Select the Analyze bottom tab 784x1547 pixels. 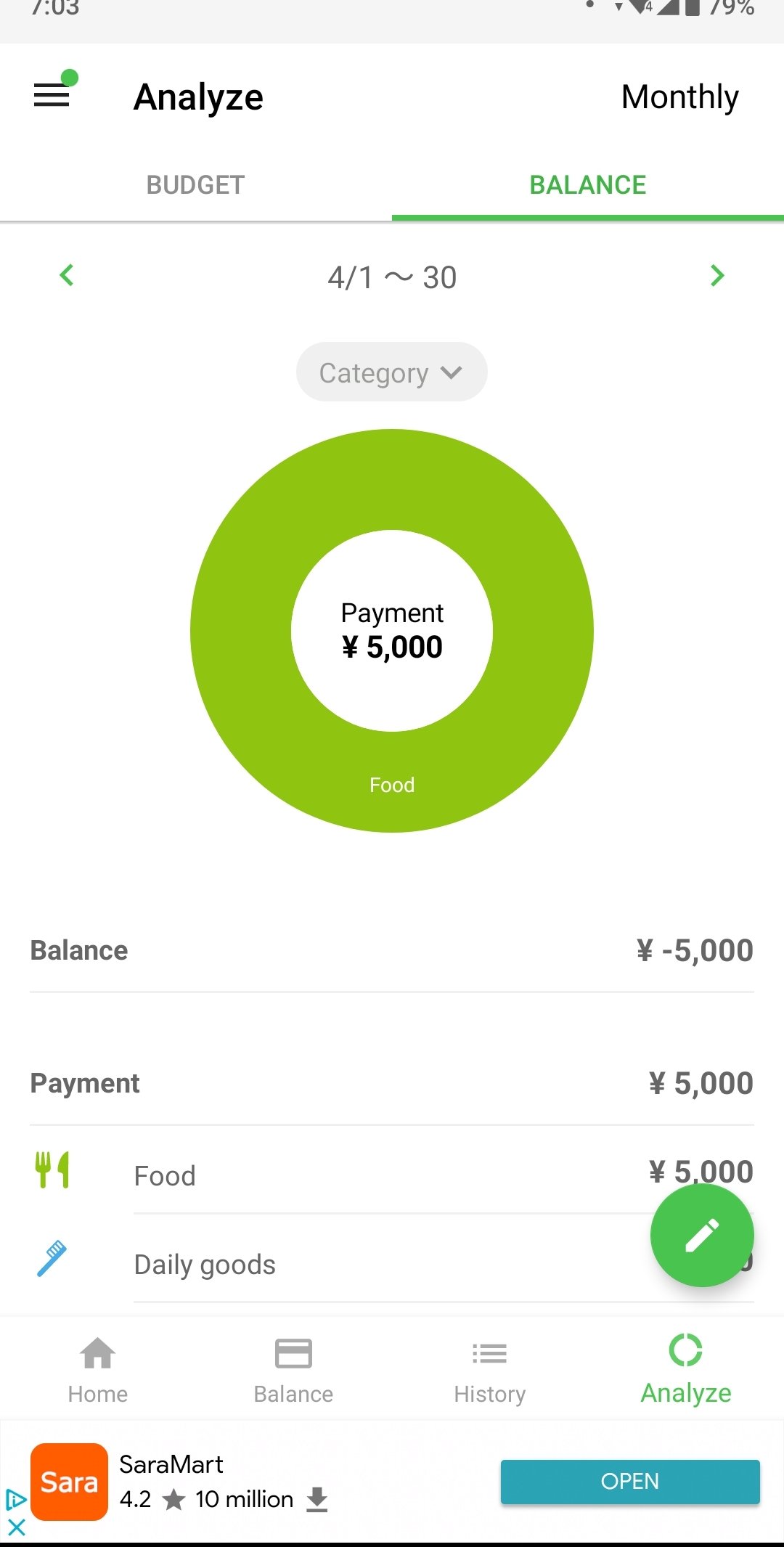pyautogui.click(x=686, y=1370)
